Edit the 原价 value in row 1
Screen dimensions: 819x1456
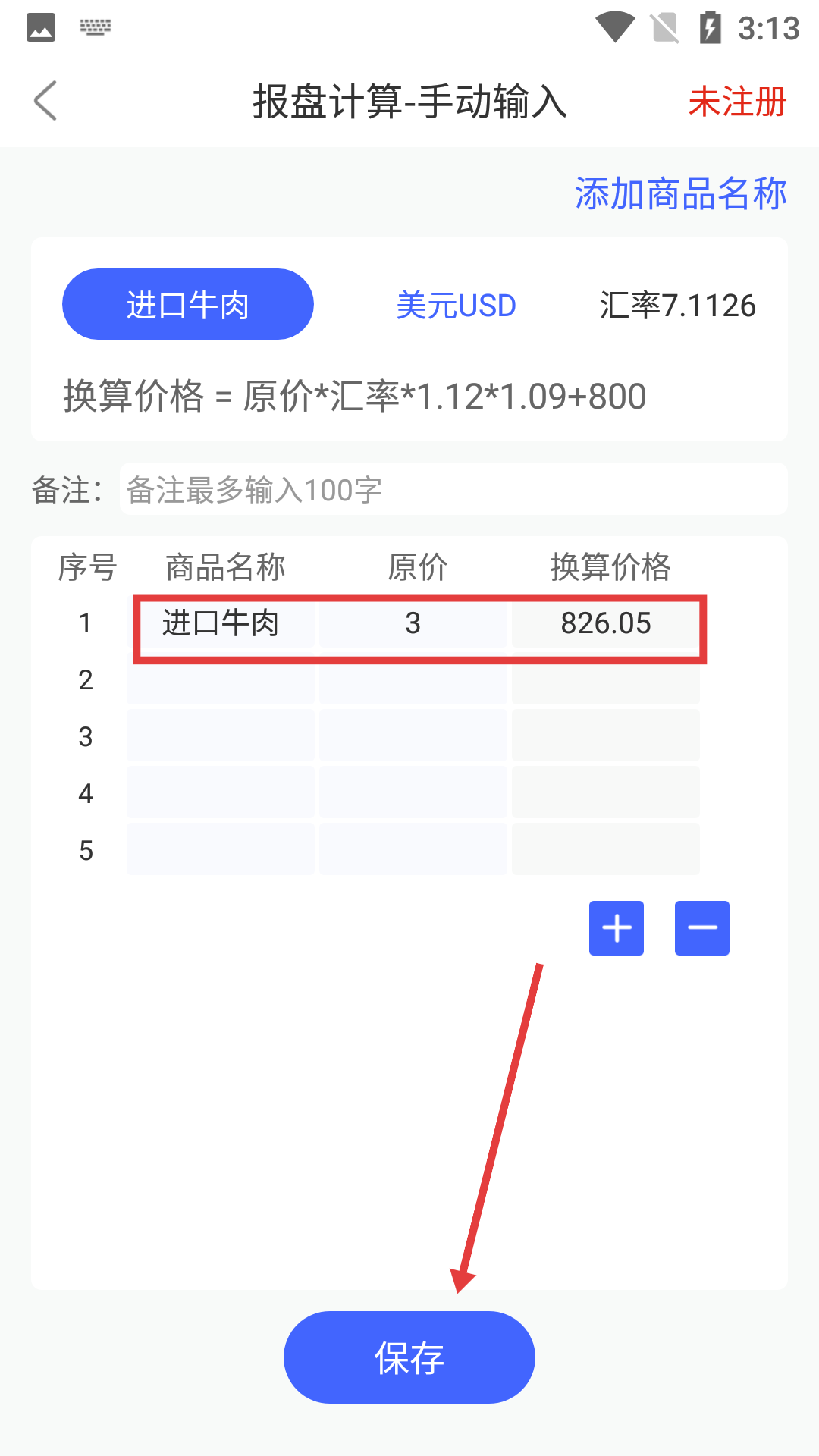click(413, 623)
